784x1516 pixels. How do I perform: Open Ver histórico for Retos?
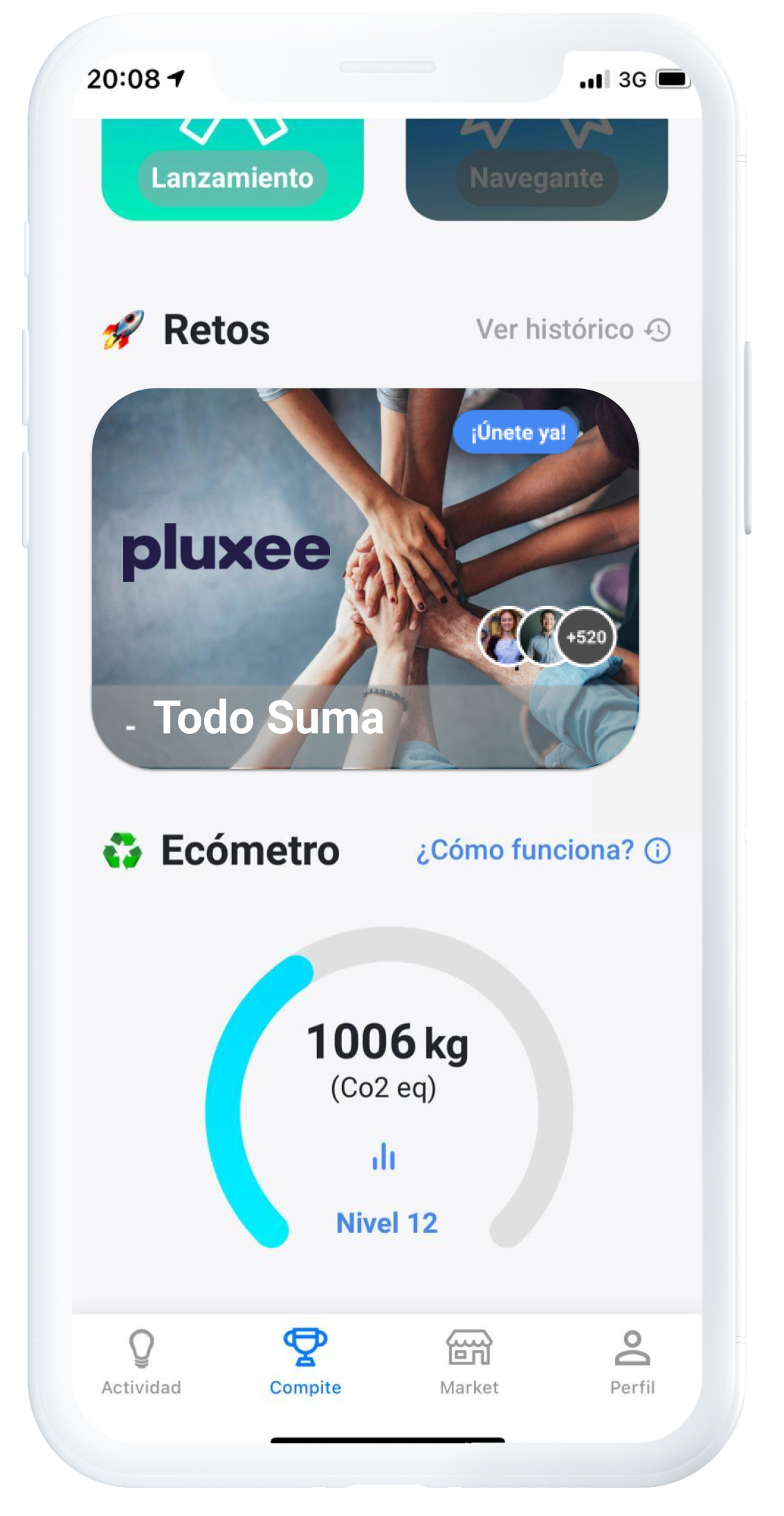coord(573,330)
